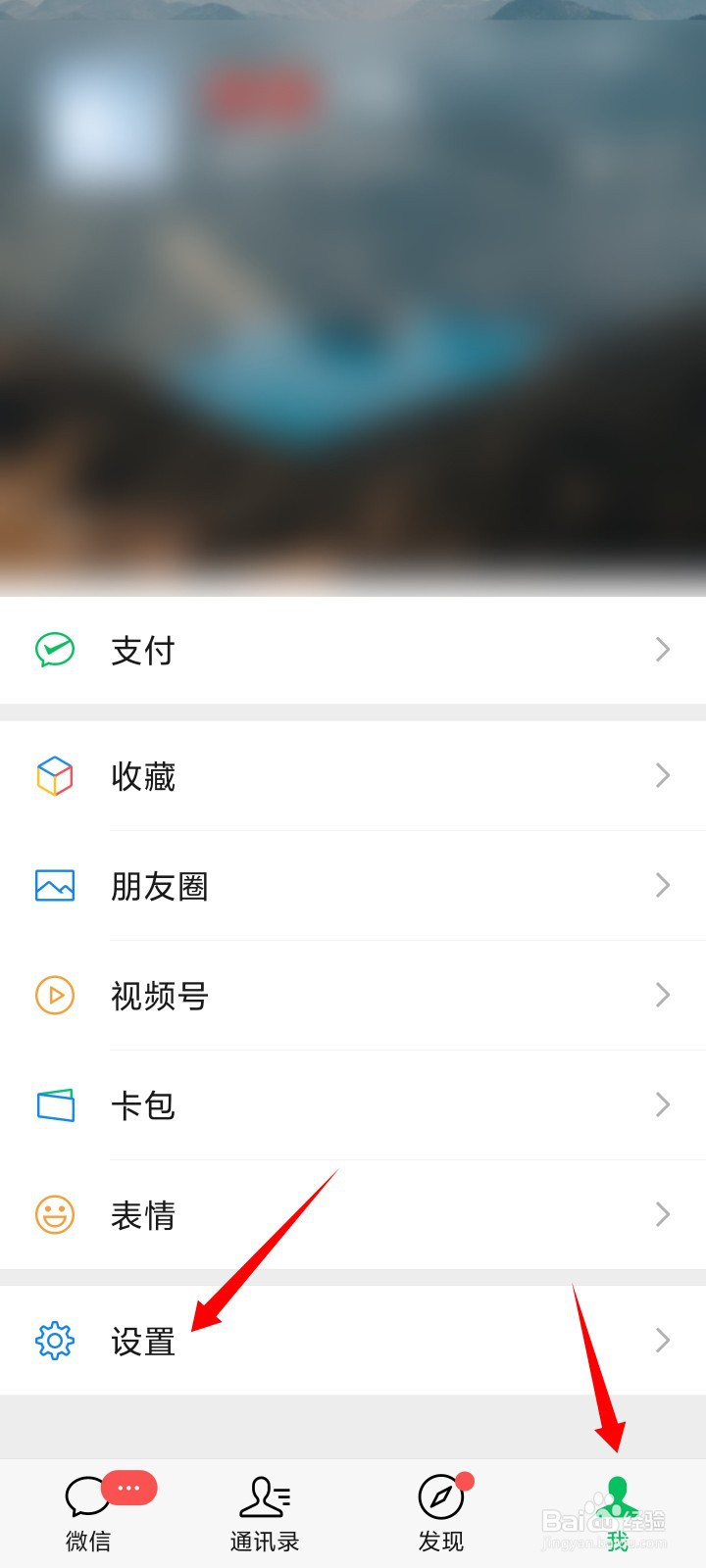Switch to the 微信 tab
Viewport: 706px width, 1568px height.
[x=88, y=1509]
